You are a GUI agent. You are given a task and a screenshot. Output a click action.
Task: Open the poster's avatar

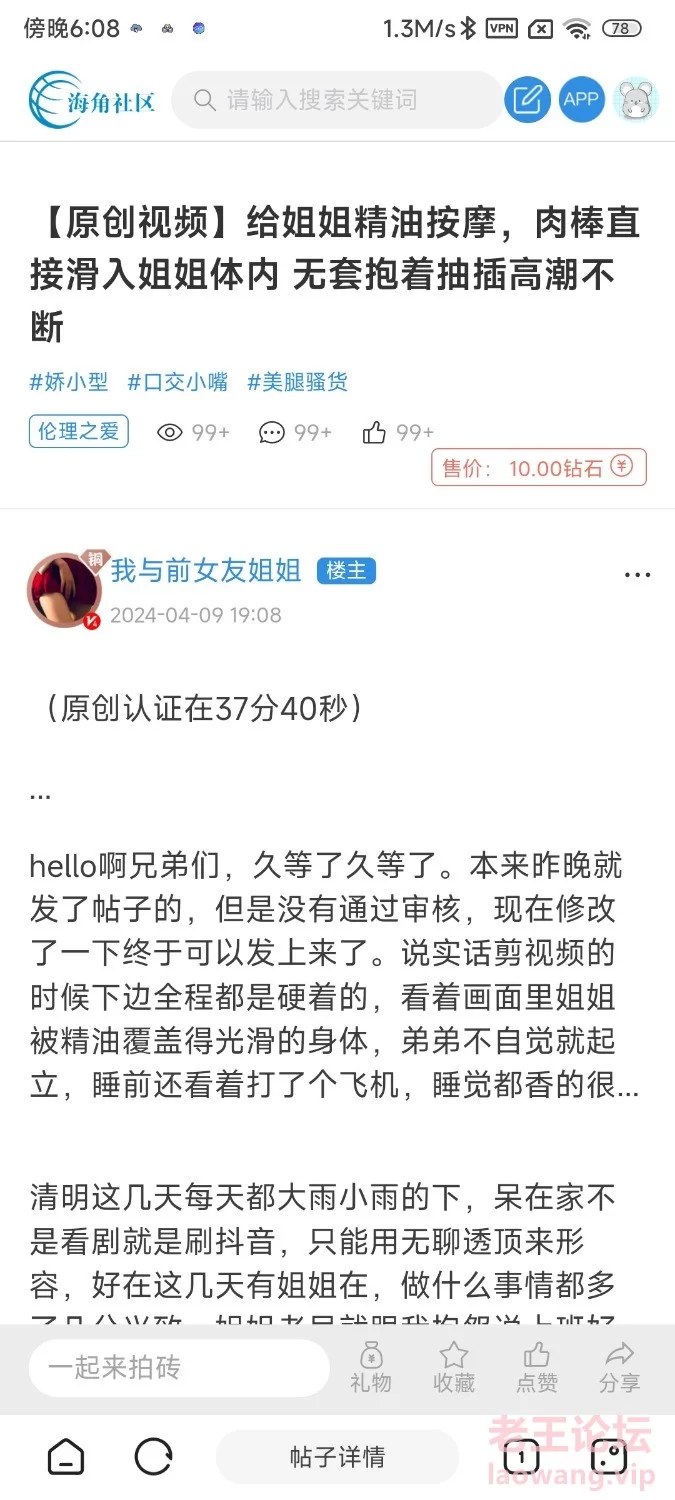click(63, 590)
